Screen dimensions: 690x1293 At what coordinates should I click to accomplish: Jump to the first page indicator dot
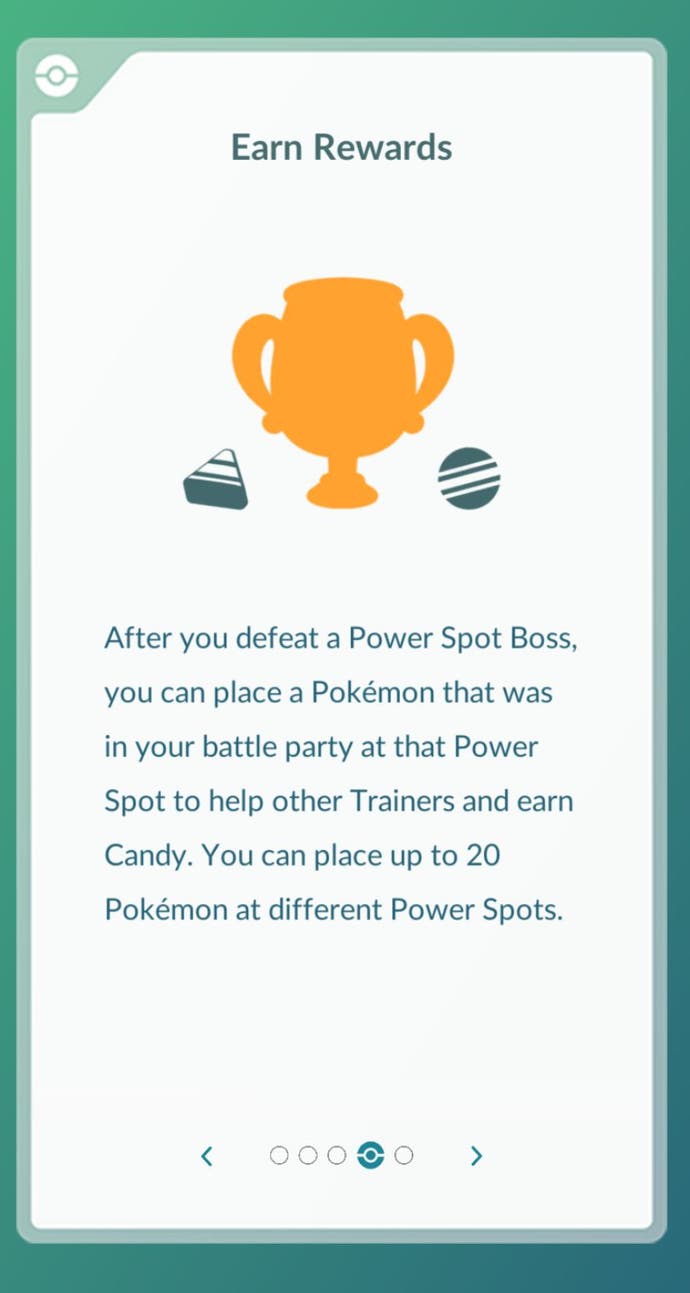(279, 1156)
